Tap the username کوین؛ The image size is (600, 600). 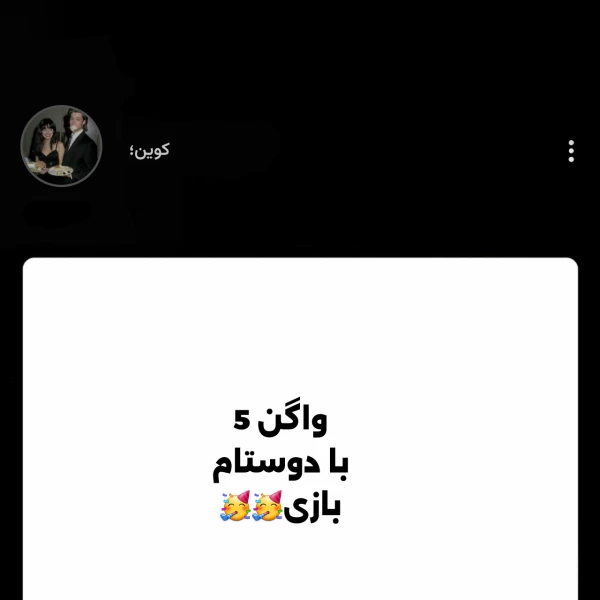coord(150,150)
